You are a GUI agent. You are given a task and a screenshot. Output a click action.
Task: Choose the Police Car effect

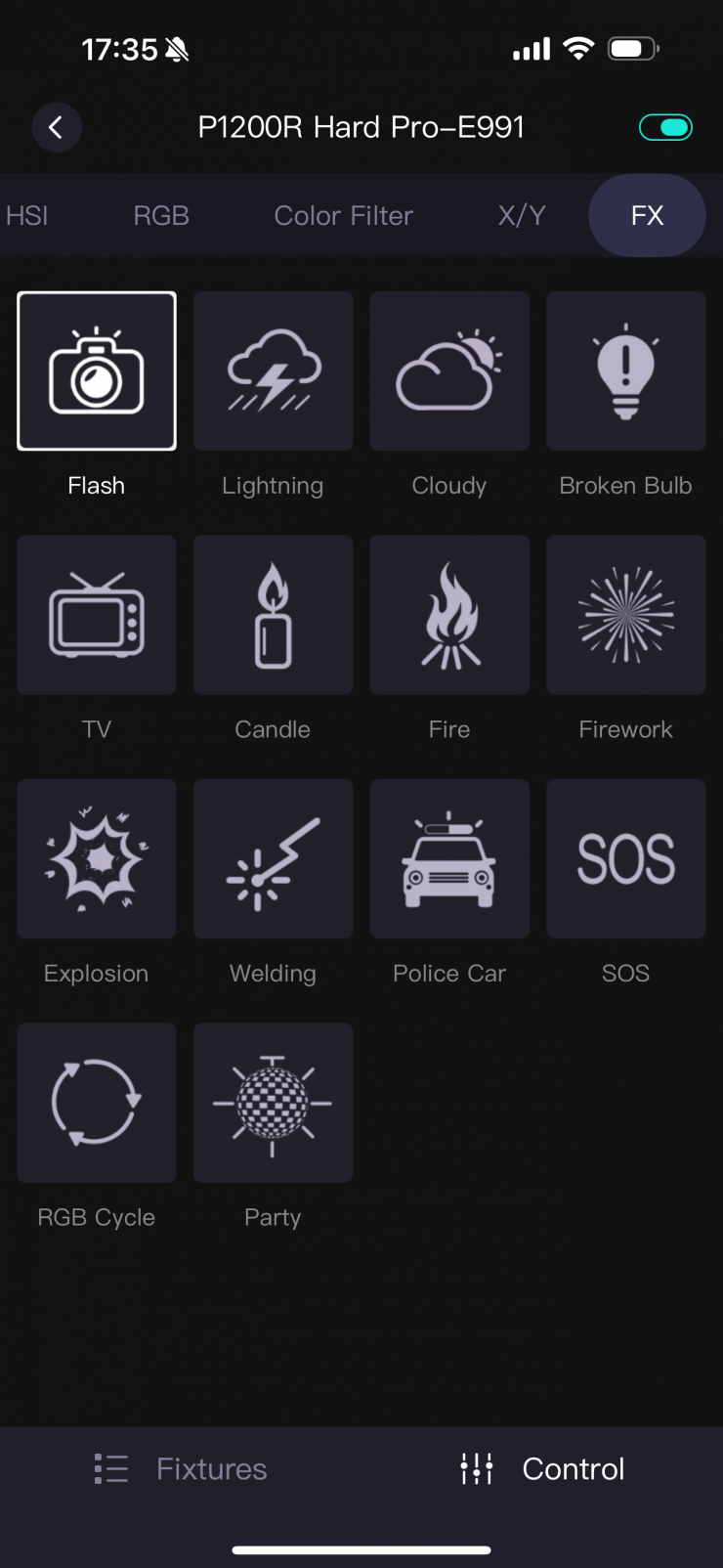coord(449,859)
